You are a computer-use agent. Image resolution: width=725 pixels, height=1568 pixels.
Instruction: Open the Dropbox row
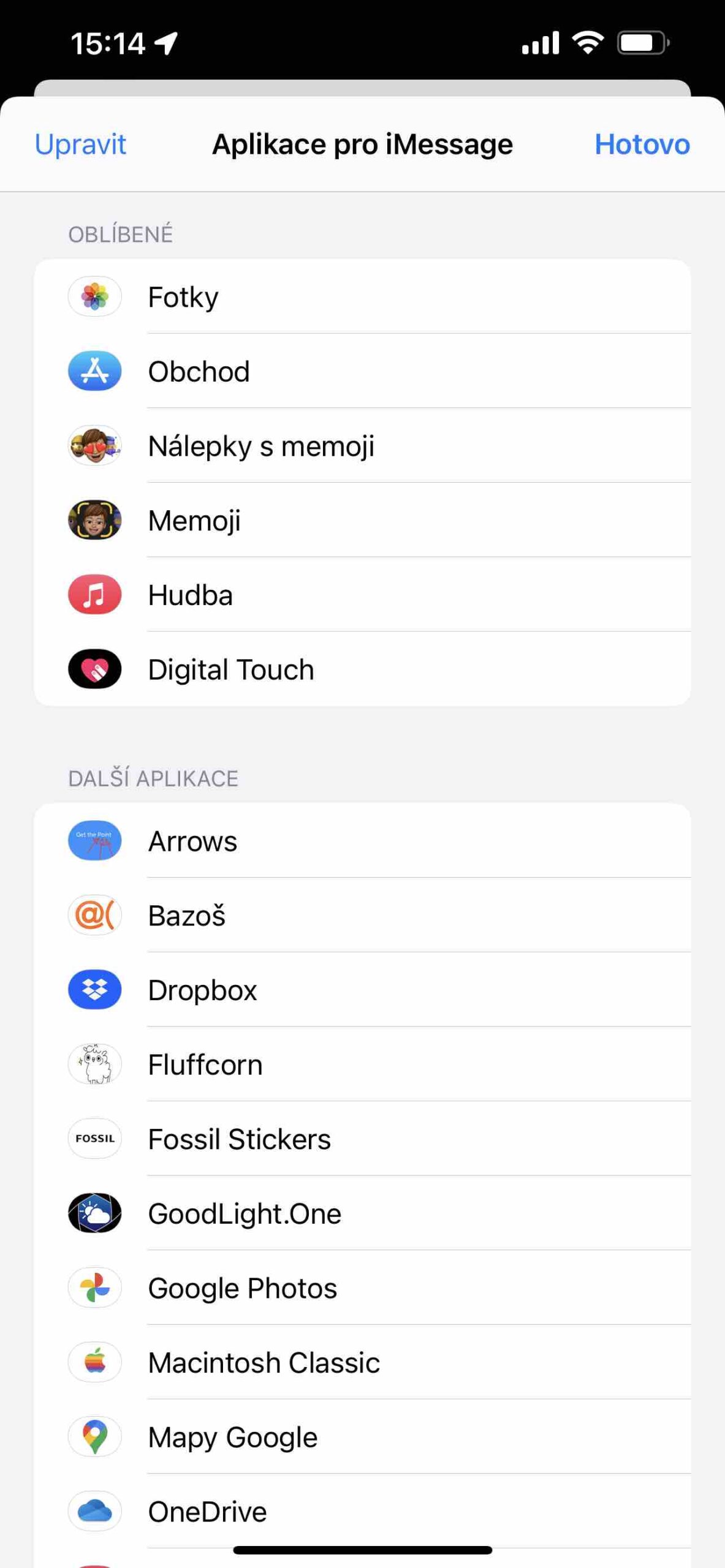pyautogui.click(x=362, y=990)
